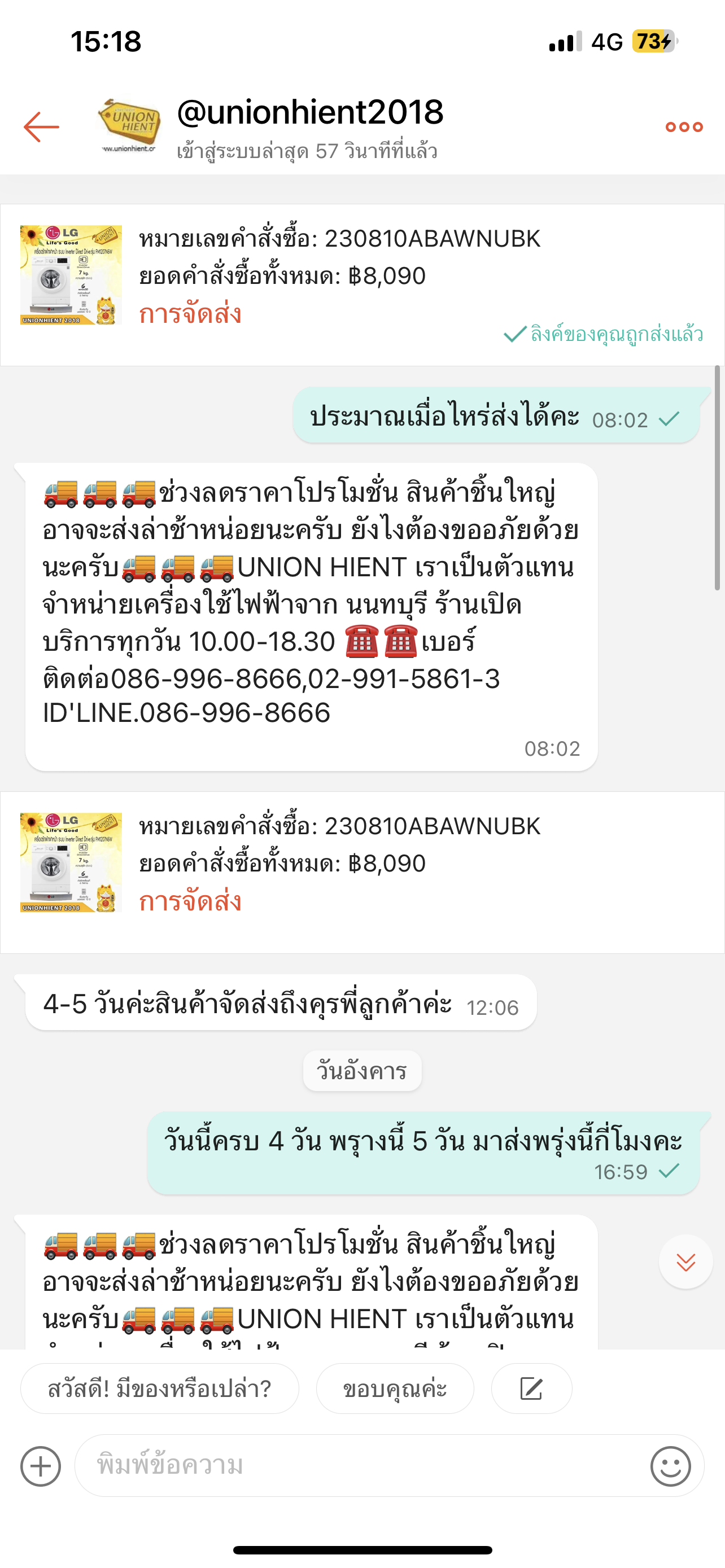Open the three-dot overflow menu
This screenshot has width=725, height=1568.
click(684, 127)
